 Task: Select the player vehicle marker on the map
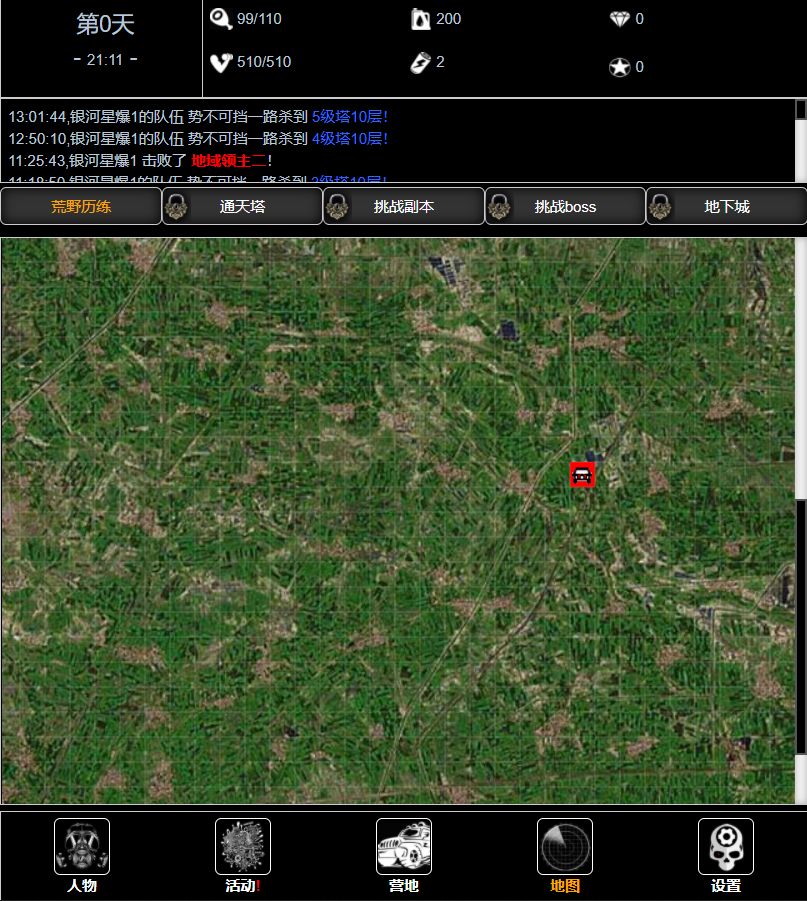[x=583, y=474]
